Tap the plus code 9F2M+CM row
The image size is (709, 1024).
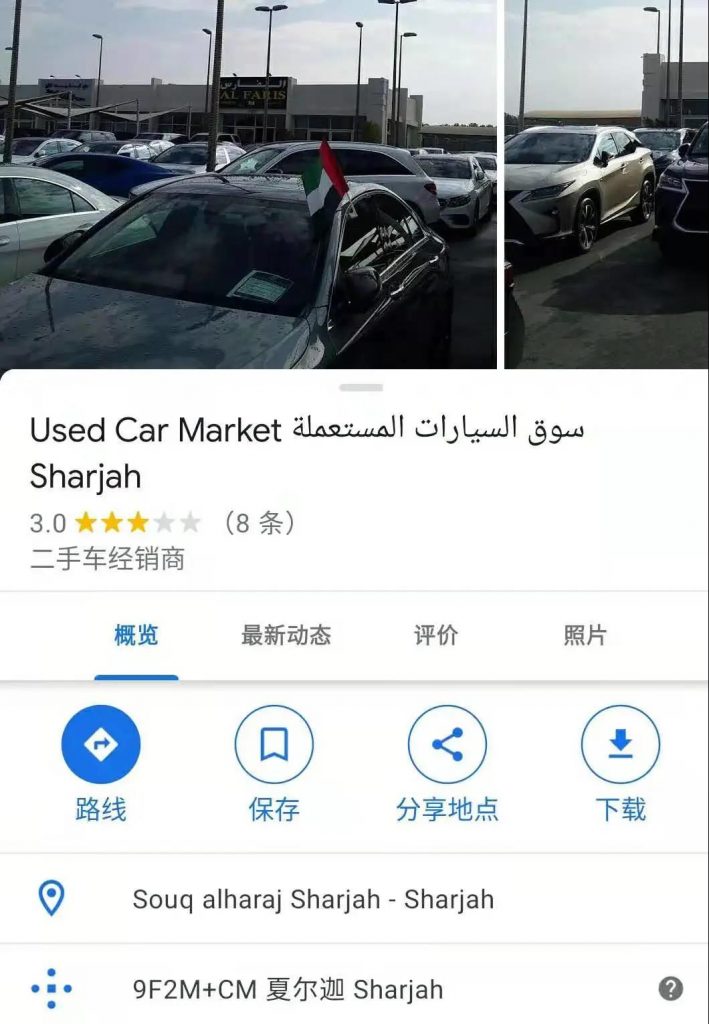pos(288,990)
